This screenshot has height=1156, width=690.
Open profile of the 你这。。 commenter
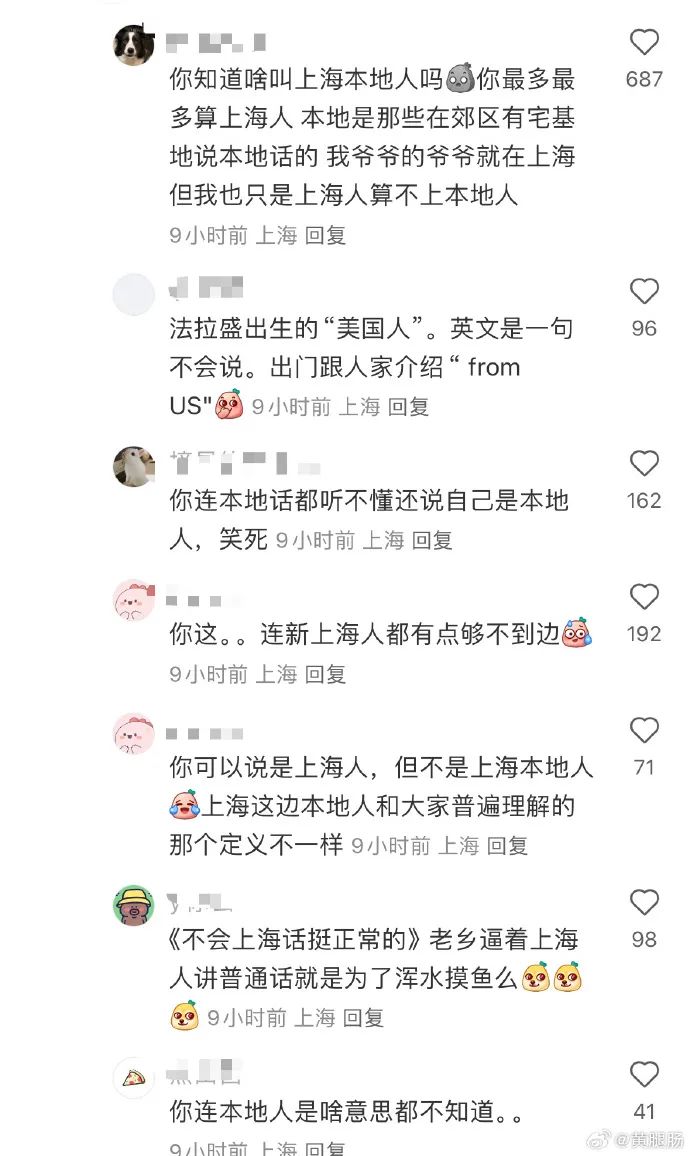pyautogui.click(x=134, y=600)
